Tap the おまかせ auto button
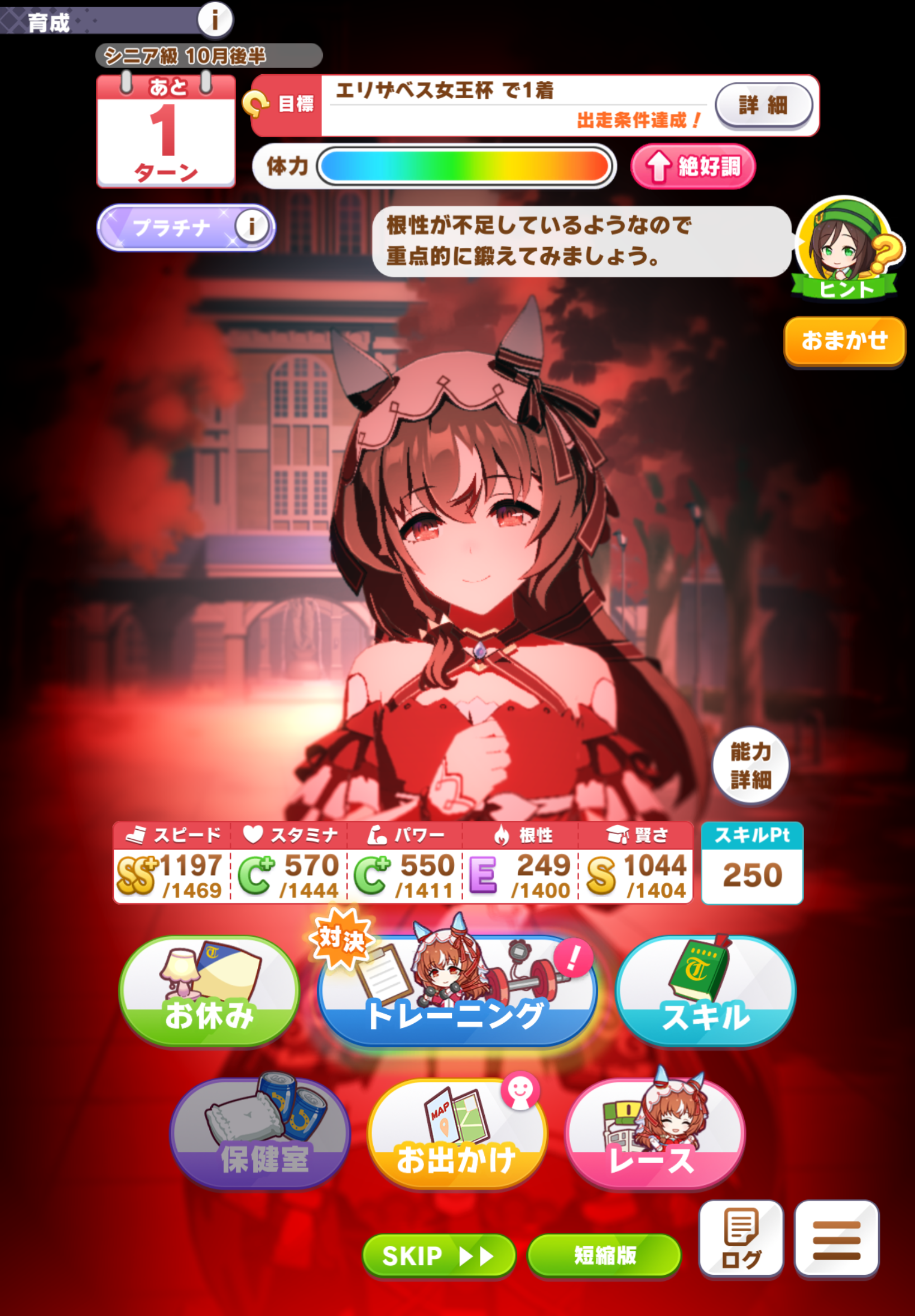 pyautogui.click(x=844, y=341)
